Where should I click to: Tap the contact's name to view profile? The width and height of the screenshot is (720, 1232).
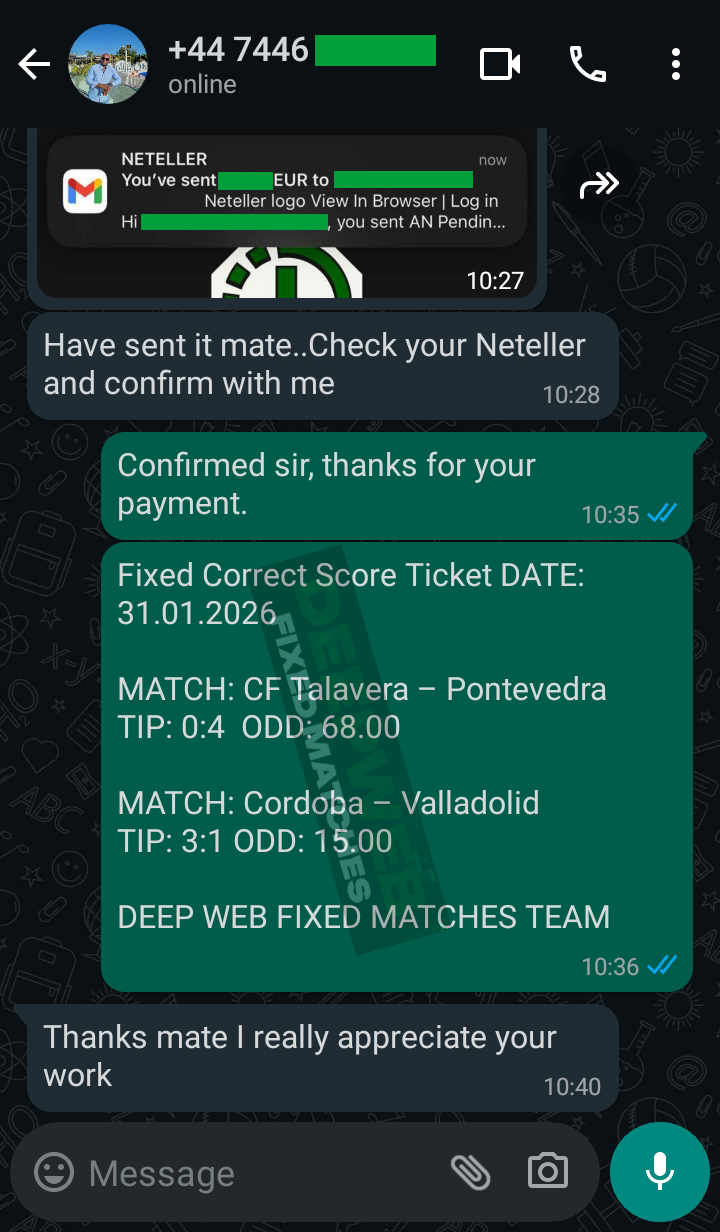click(x=280, y=50)
